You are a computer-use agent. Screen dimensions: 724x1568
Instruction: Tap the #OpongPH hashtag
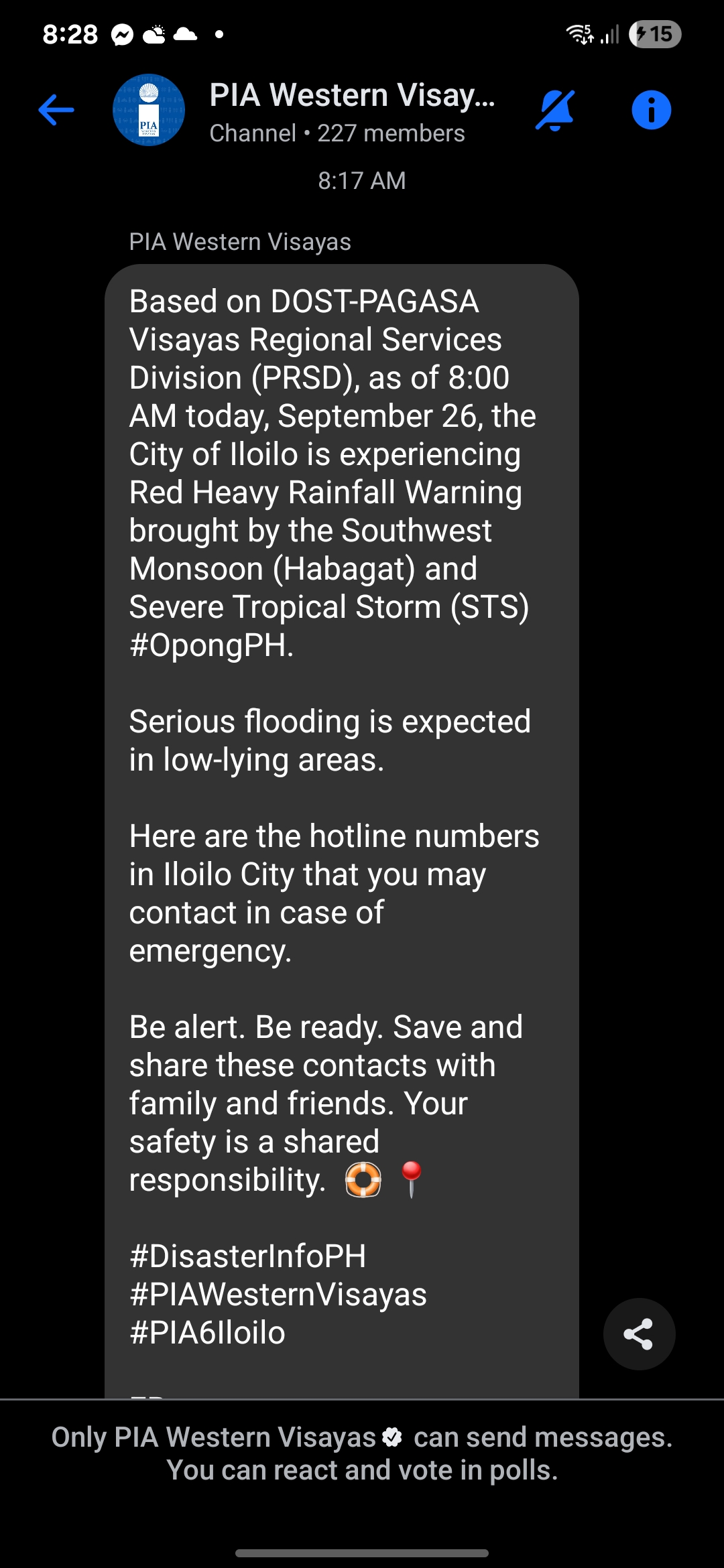click(x=211, y=645)
